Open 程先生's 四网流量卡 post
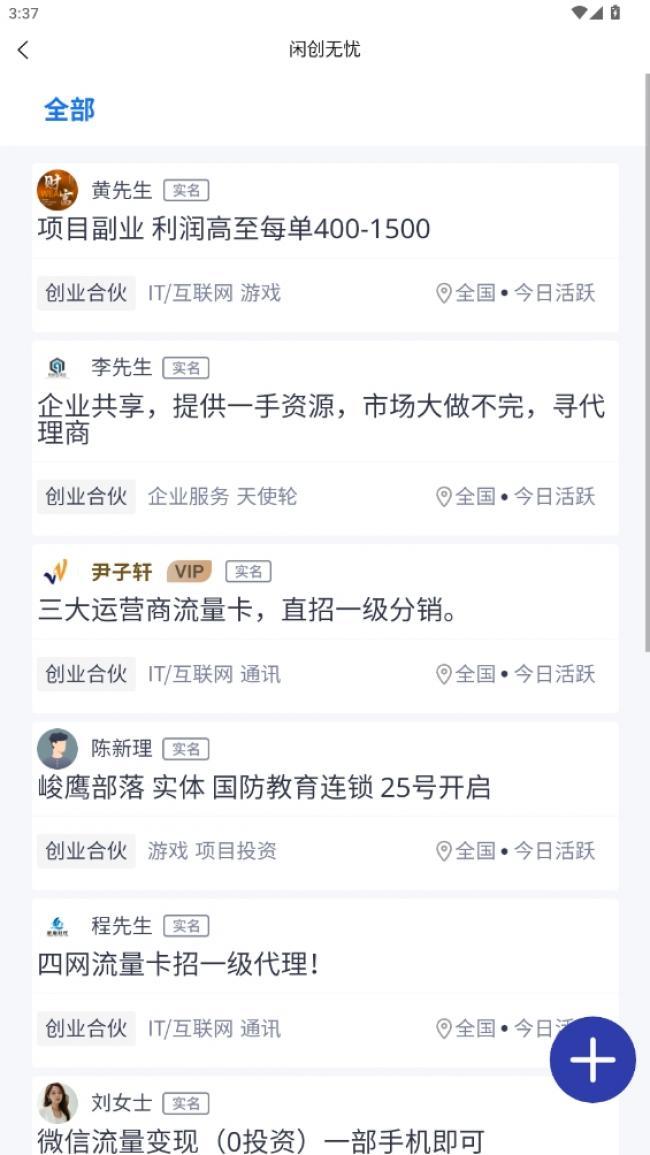This screenshot has width=650, height=1155. click(180, 965)
